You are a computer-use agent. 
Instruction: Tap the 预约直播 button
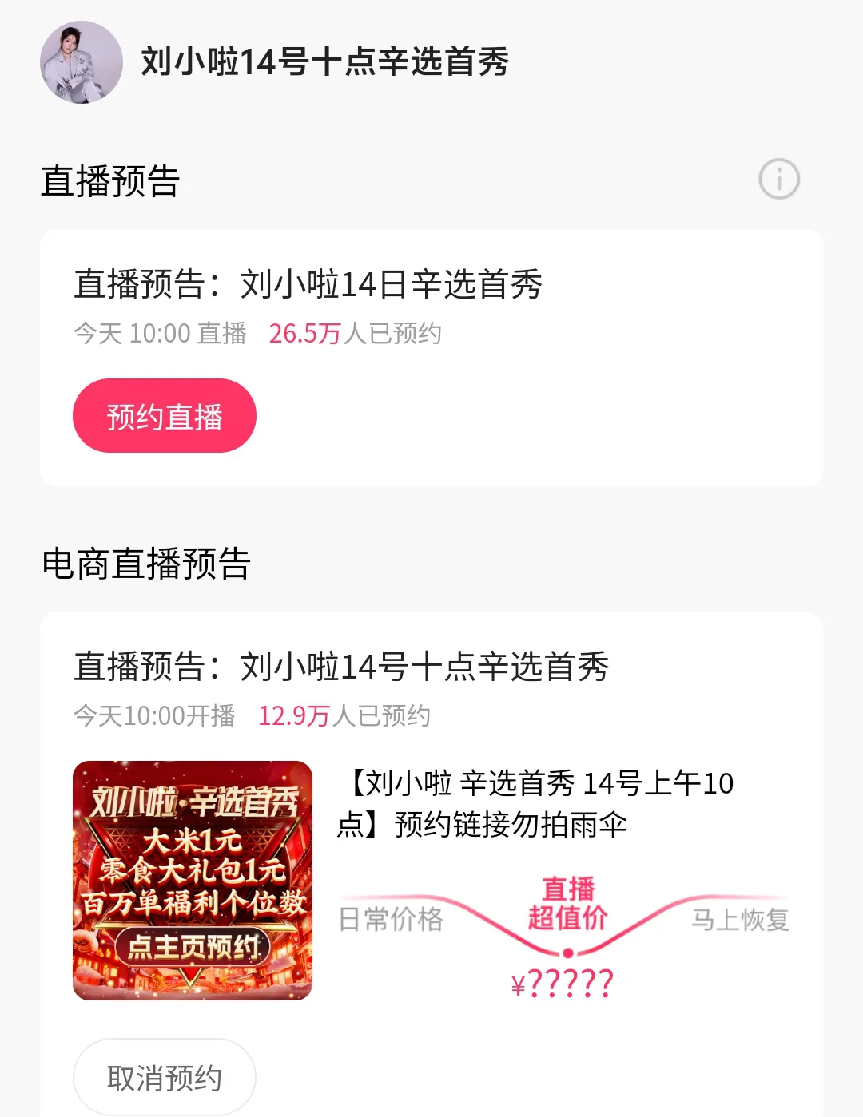tap(165, 416)
